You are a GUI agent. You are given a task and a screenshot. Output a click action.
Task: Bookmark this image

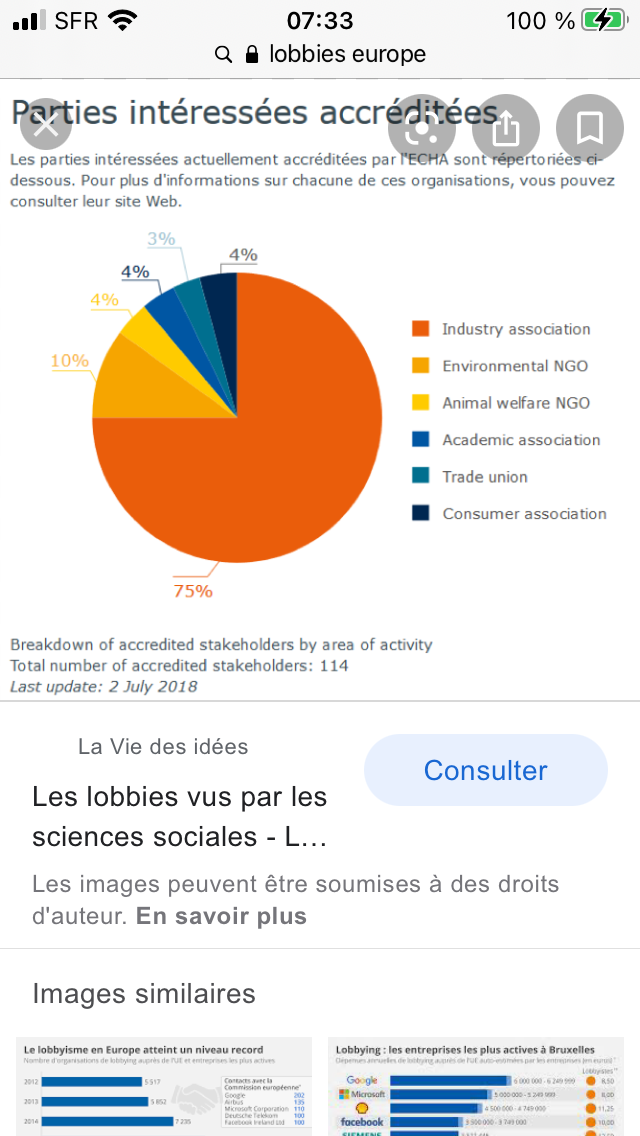[x=590, y=128]
